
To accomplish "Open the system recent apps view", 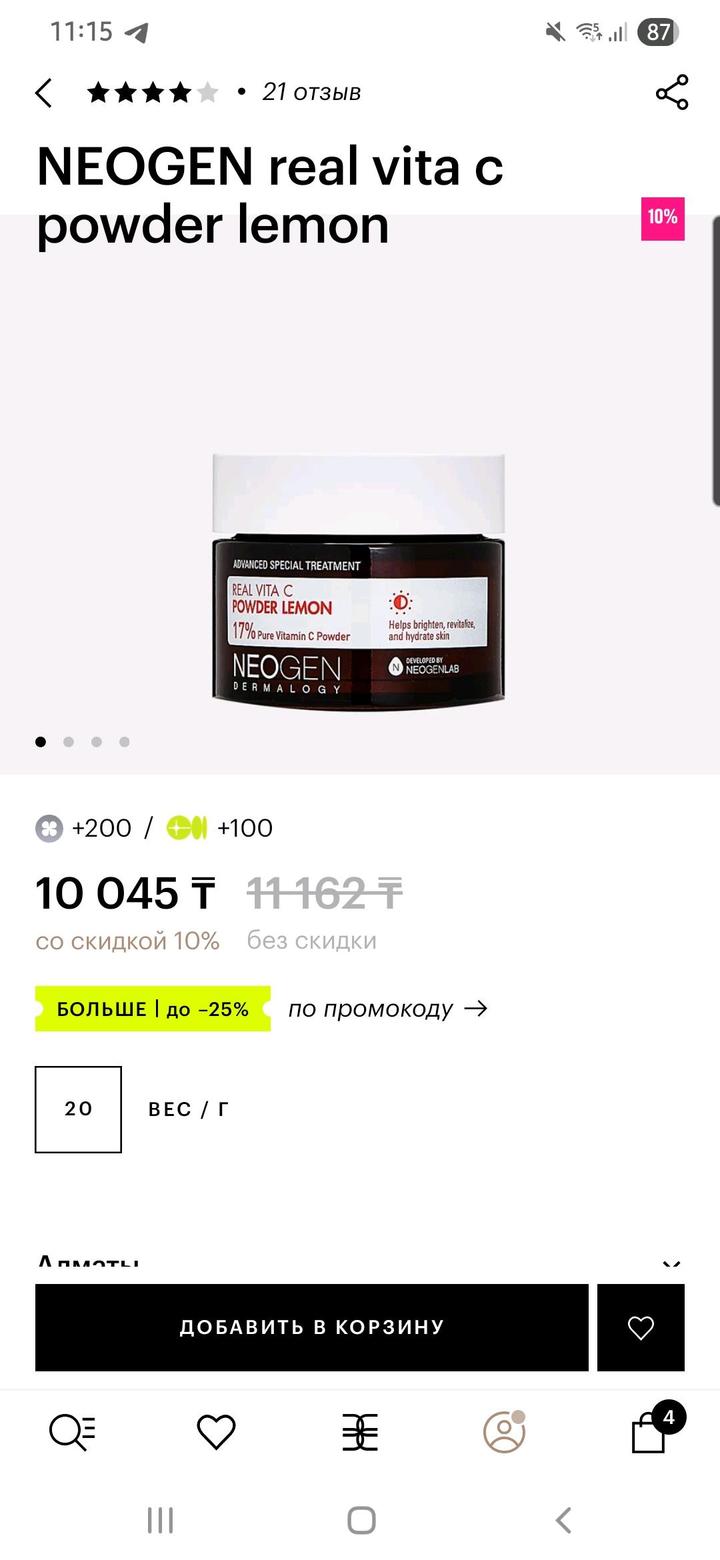I will click(x=160, y=1521).
